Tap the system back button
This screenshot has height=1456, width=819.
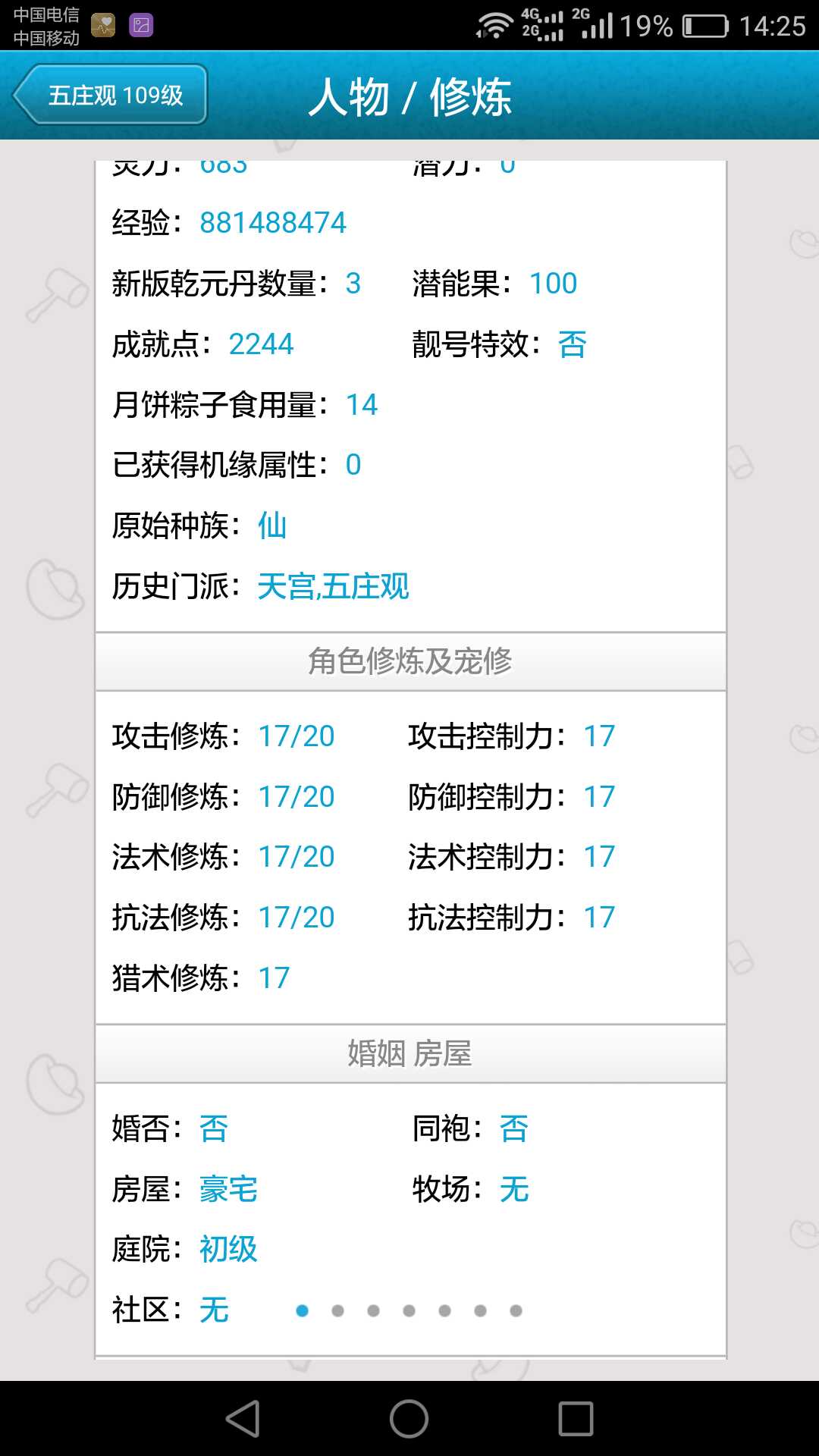pos(243,1419)
